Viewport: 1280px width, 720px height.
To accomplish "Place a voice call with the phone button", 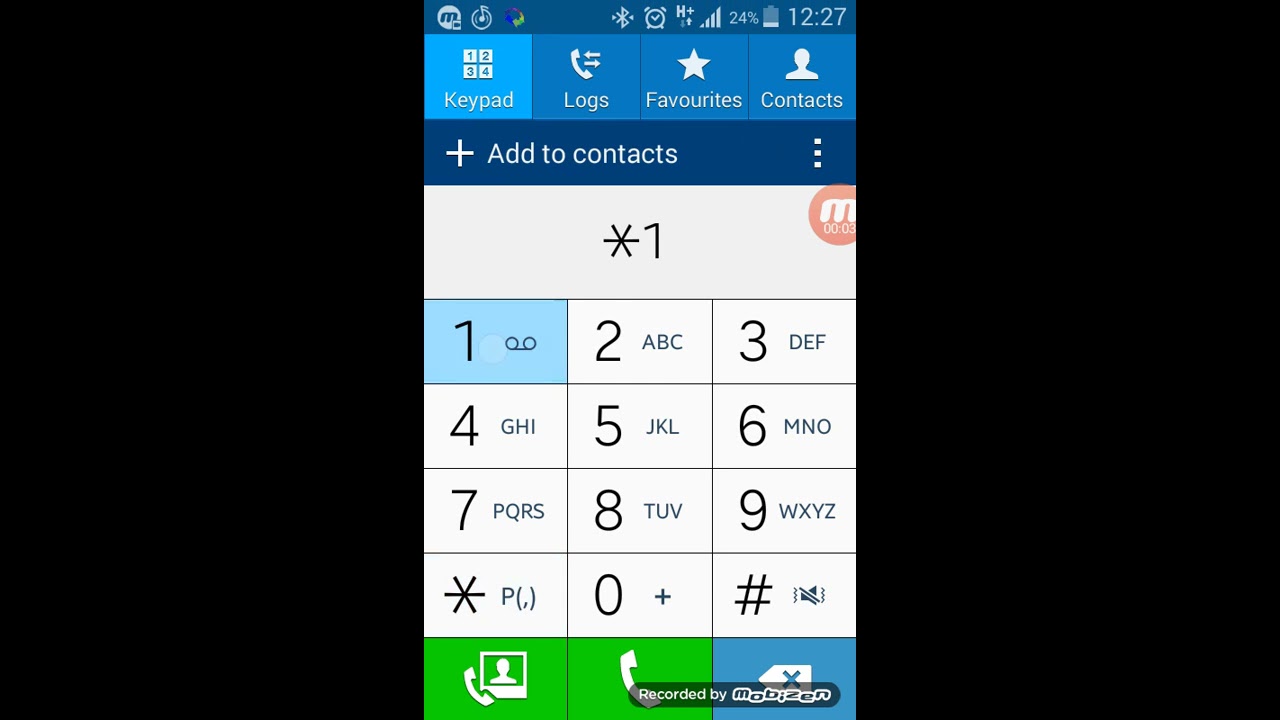I will 640,679.
